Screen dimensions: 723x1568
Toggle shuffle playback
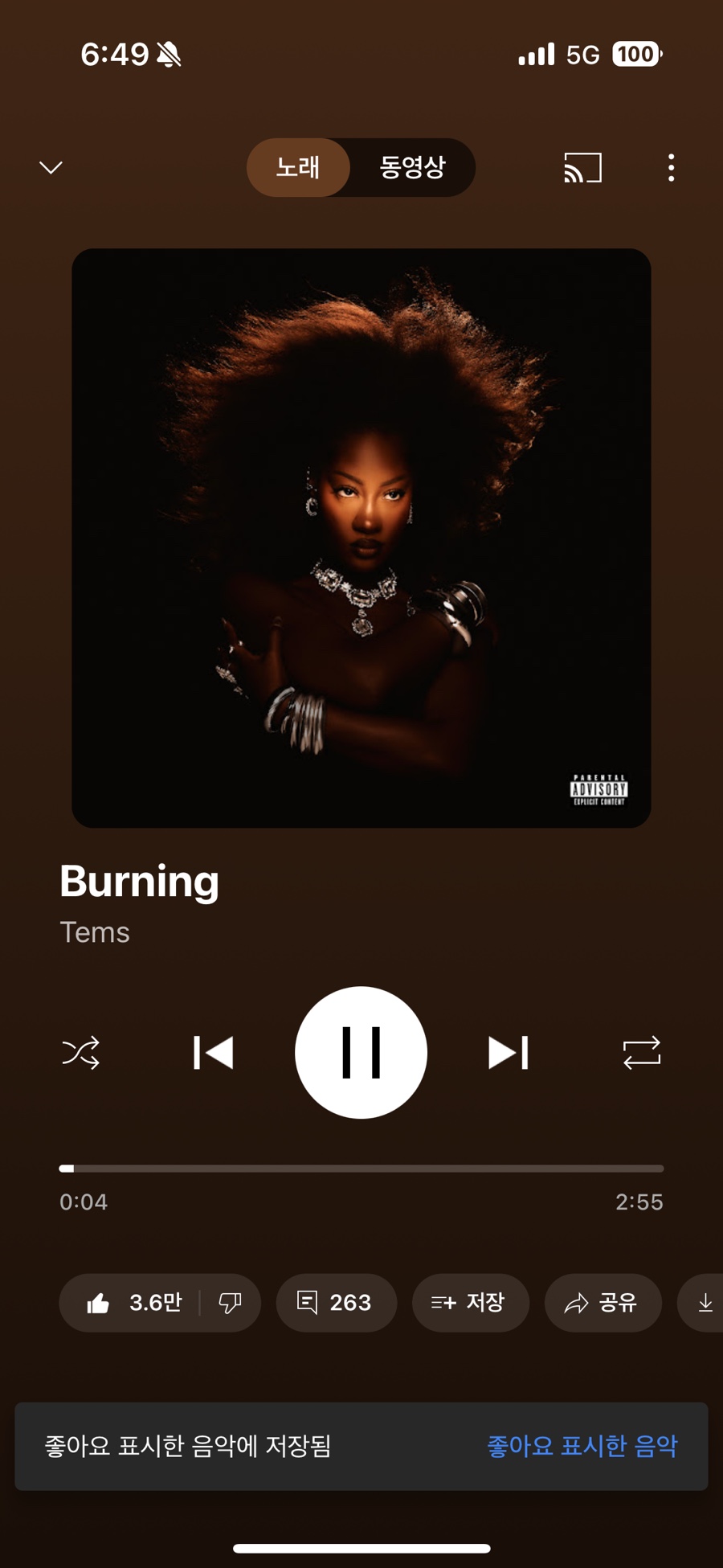(81, 1052)
